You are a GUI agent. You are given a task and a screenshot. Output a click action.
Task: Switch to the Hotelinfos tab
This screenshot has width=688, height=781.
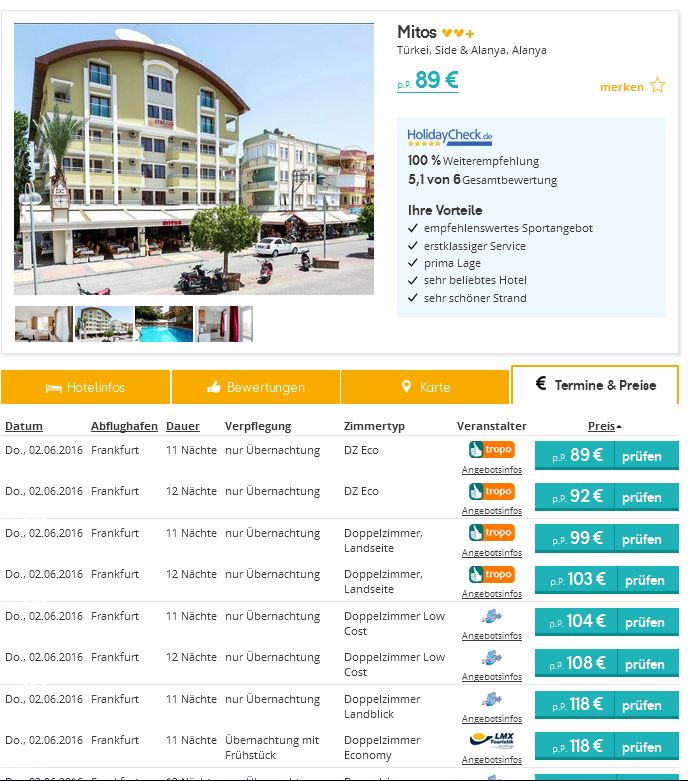[85, 387]
